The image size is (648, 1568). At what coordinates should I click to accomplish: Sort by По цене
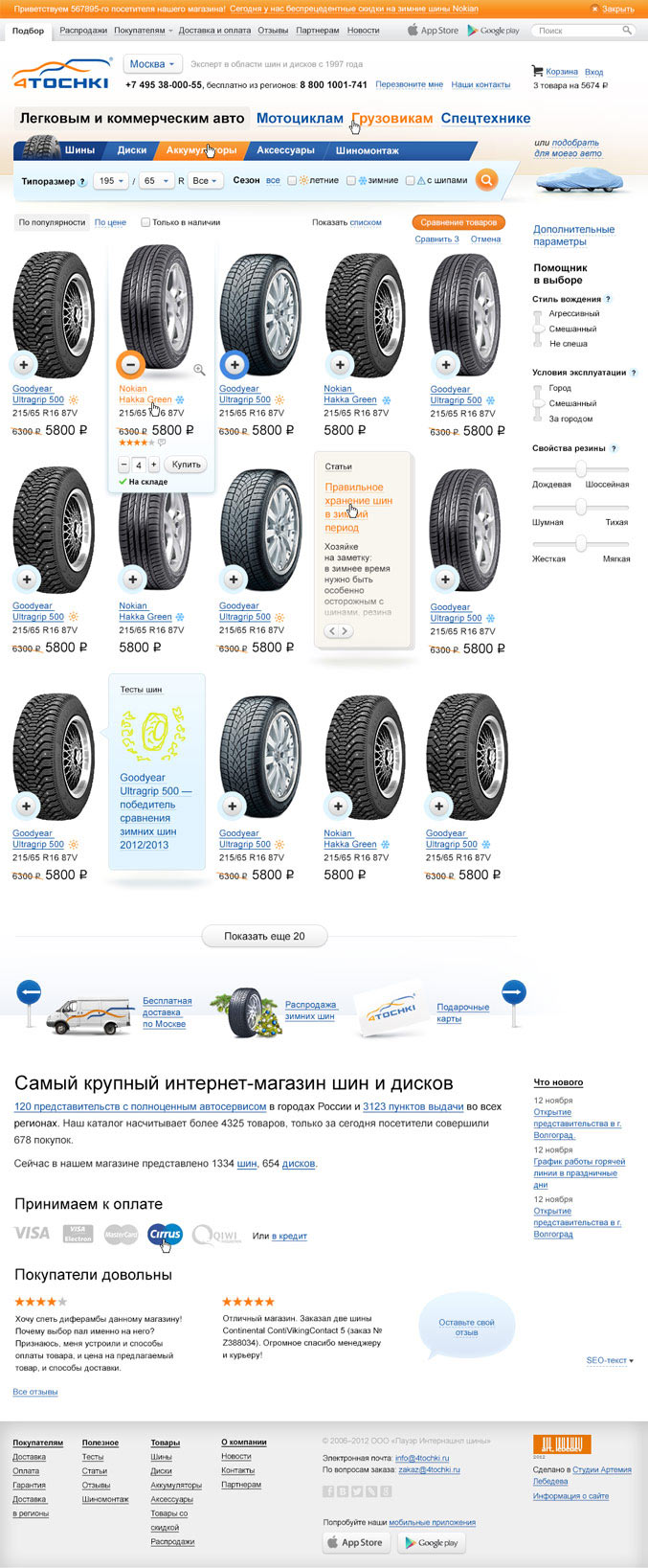pos(110,222)
